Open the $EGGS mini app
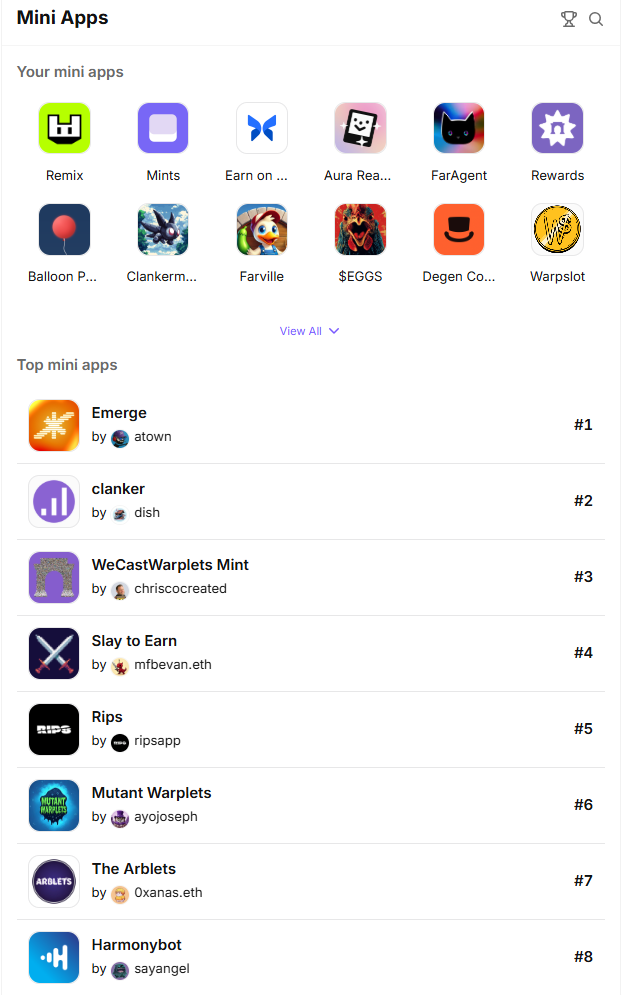Screen dimensions: 622x995 (x=360, y=230)
